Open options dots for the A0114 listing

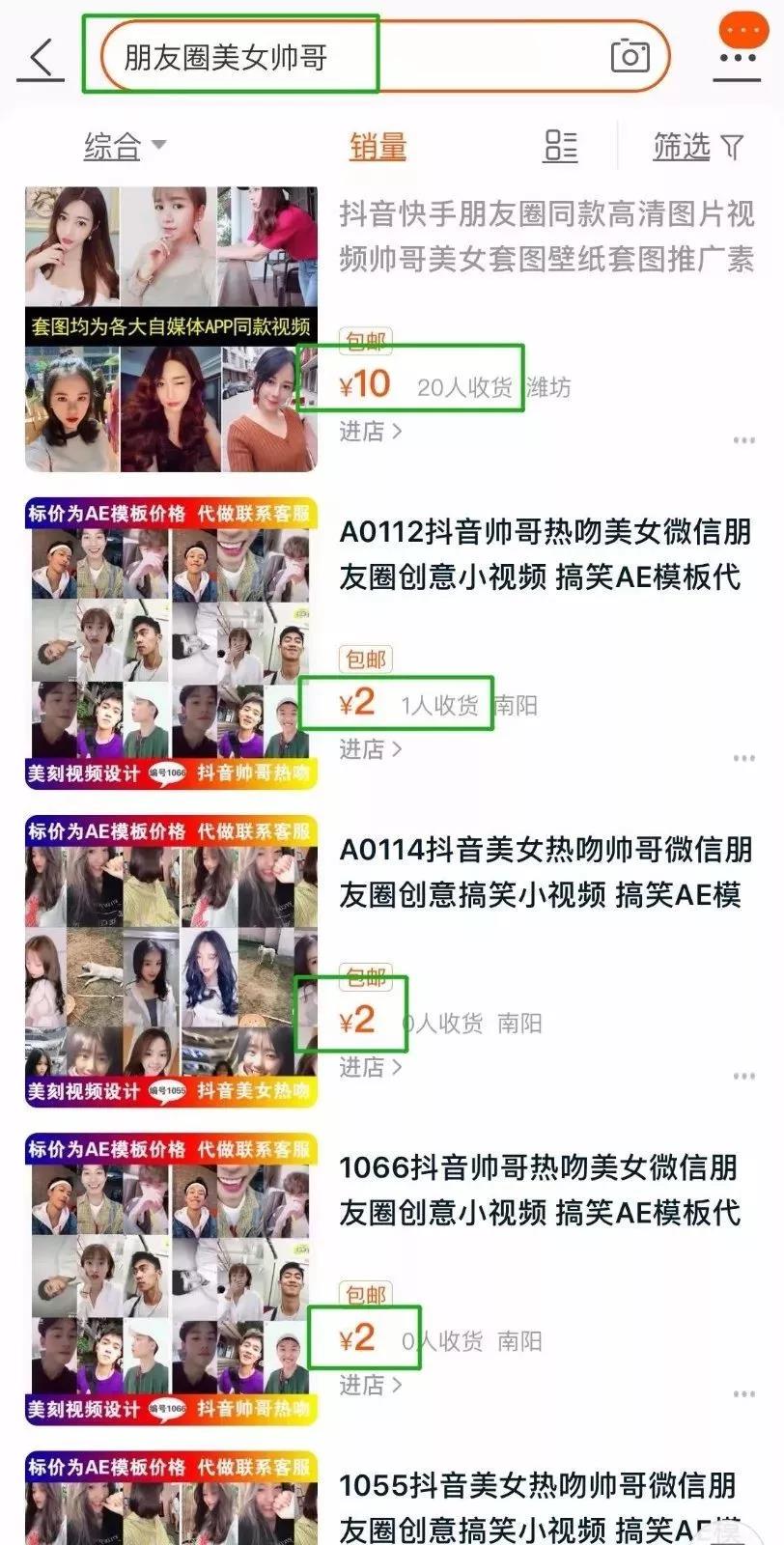pos(743,1076)
